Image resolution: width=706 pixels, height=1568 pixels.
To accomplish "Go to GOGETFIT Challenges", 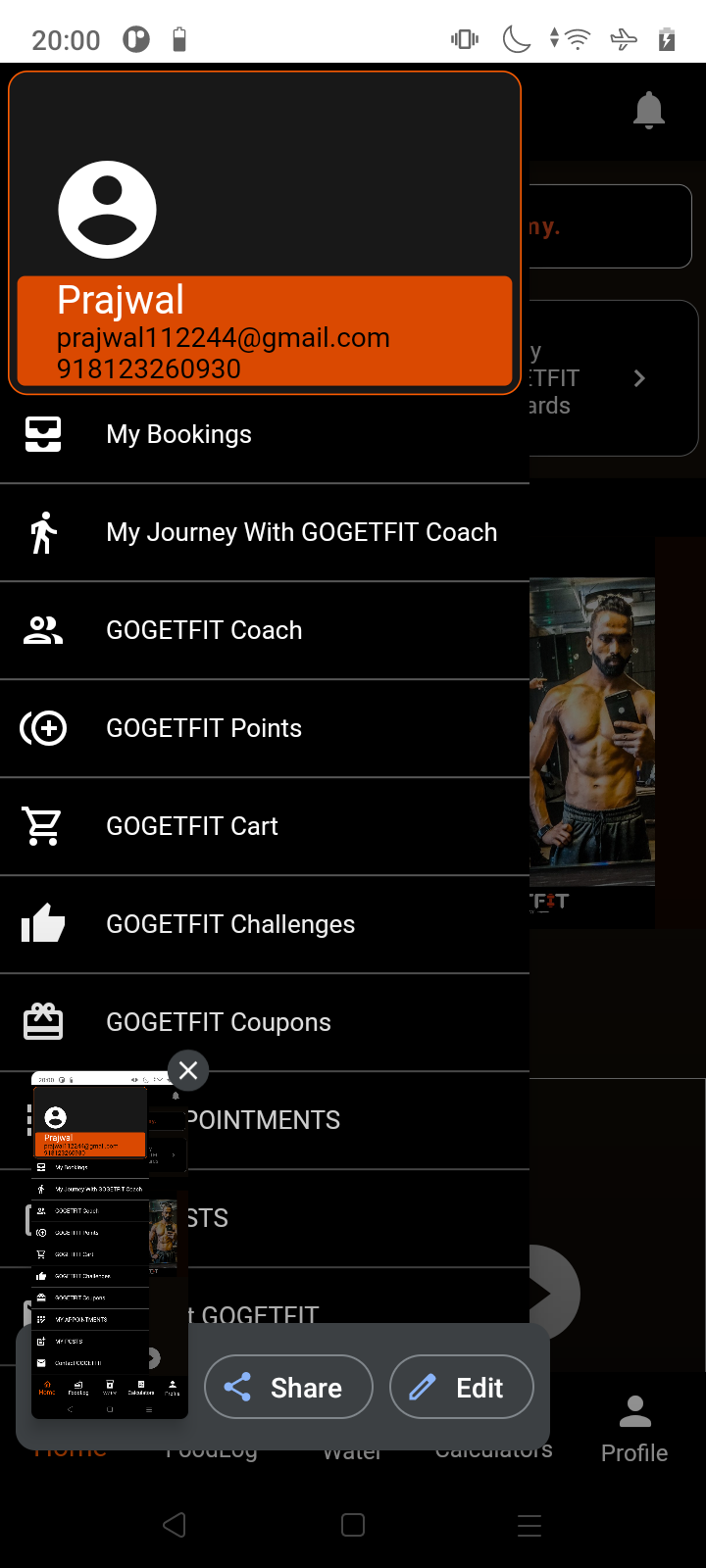I will tap(230, 924).
